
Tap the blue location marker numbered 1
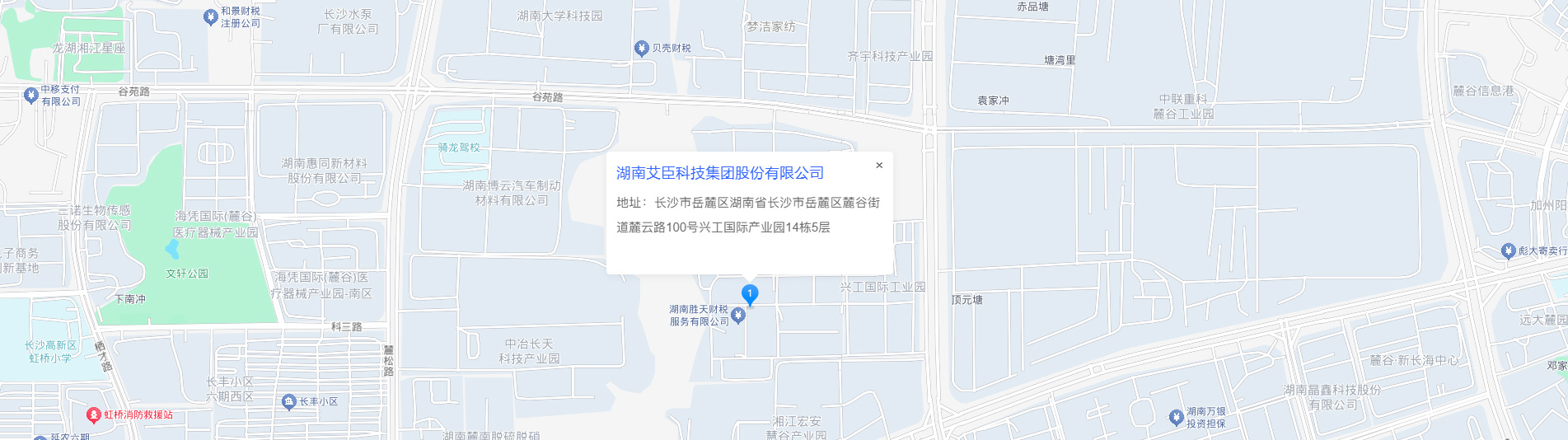coord(750,294)
